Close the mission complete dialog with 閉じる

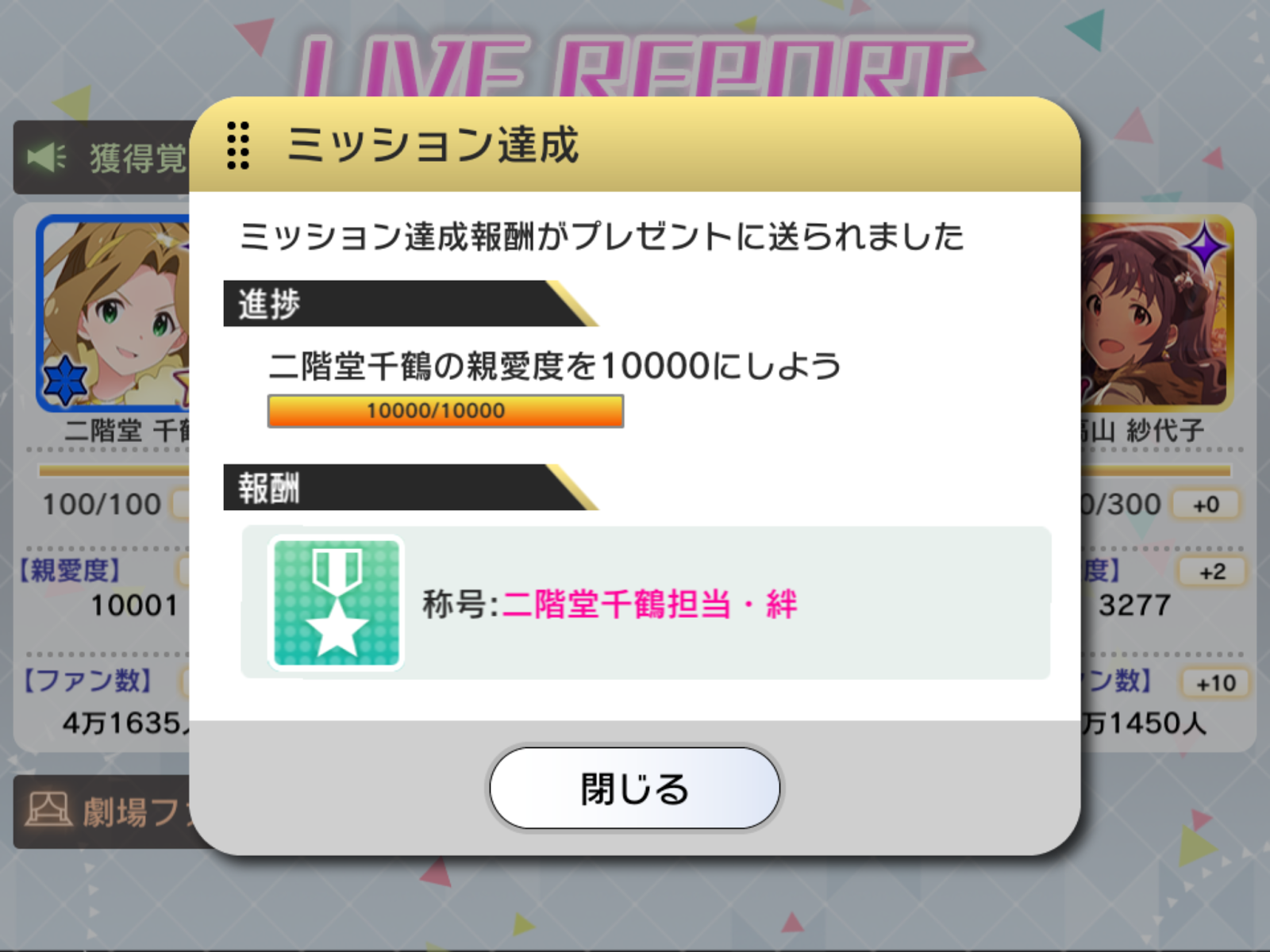click(x=634, y=789)
